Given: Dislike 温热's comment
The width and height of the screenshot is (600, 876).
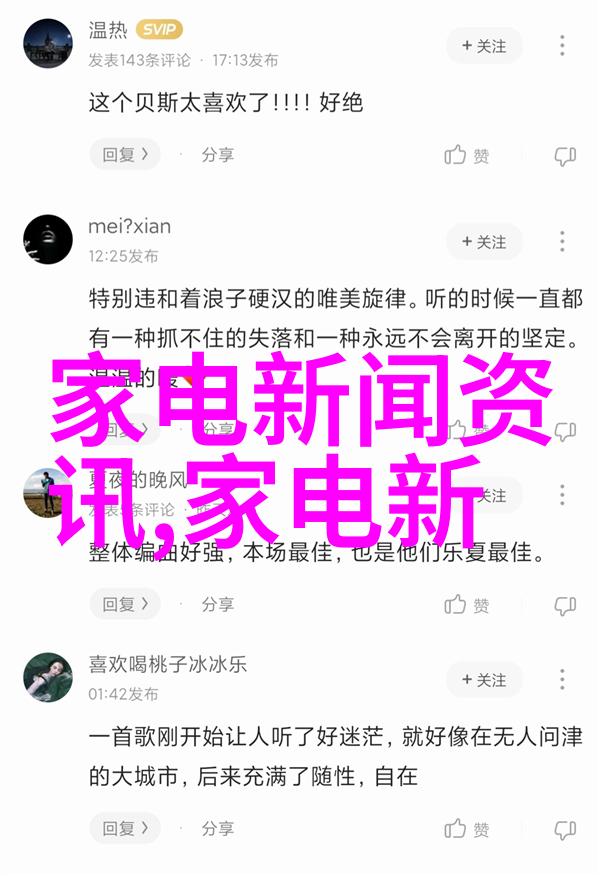Looking at the screenshot, I should [565, 156].
